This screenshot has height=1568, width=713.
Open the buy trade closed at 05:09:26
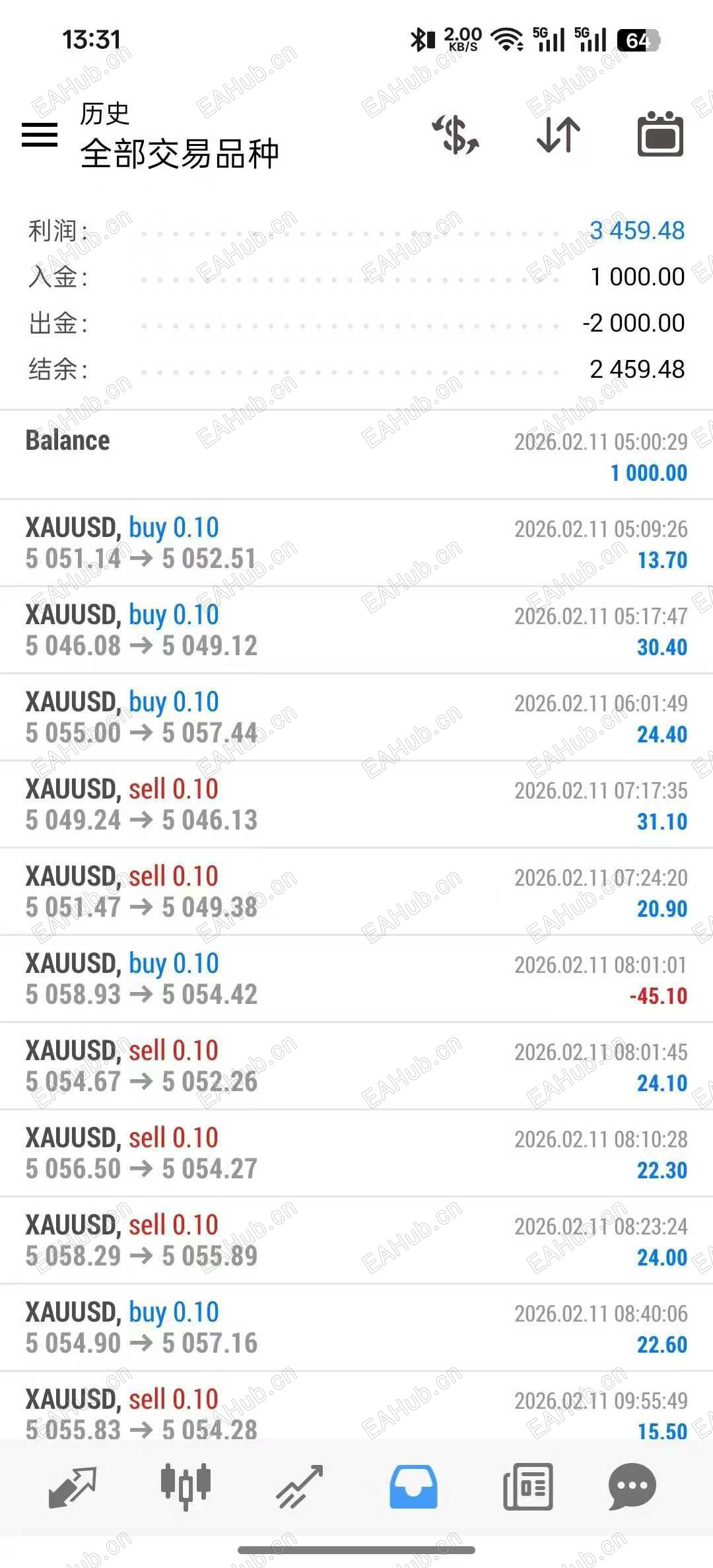coord(356,543)
